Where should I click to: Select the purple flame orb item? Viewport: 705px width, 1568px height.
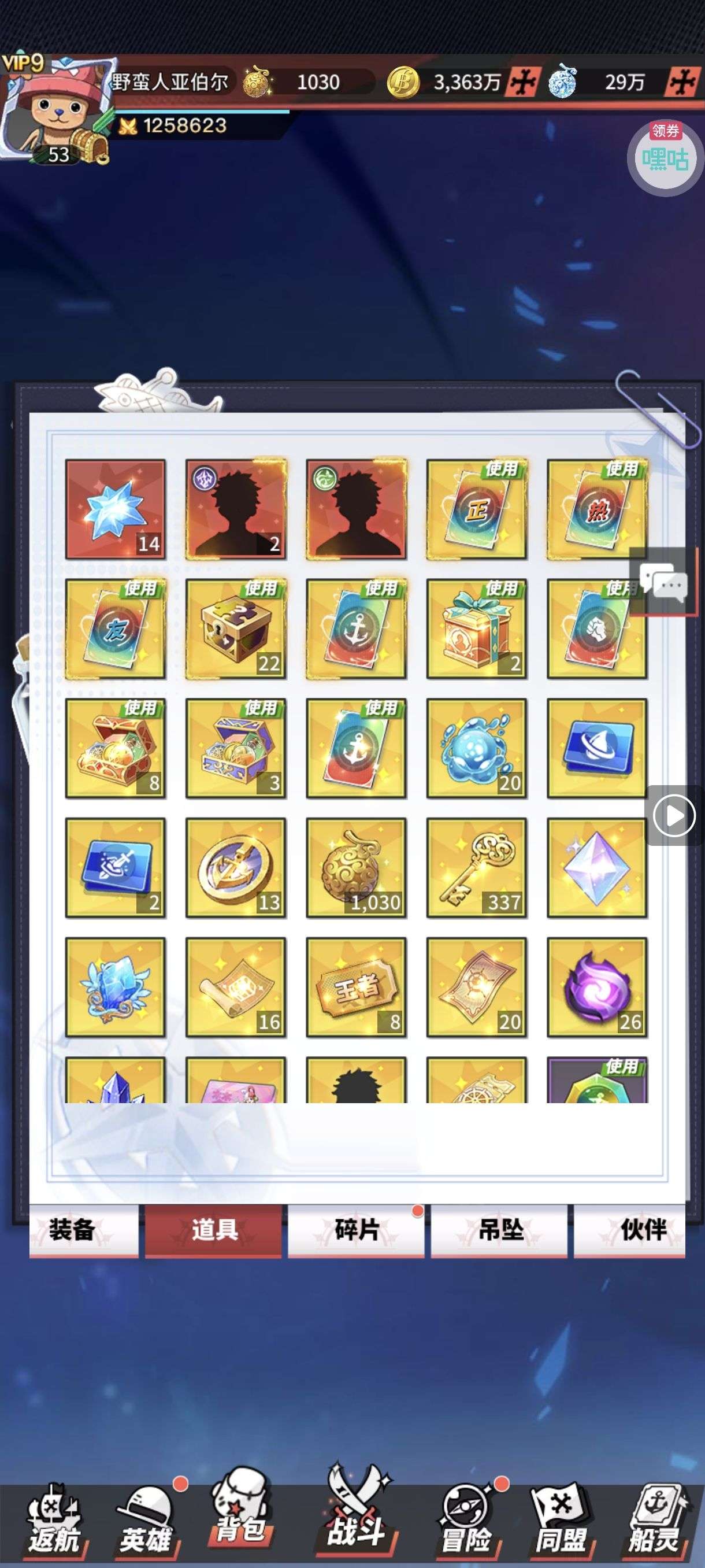597,987
